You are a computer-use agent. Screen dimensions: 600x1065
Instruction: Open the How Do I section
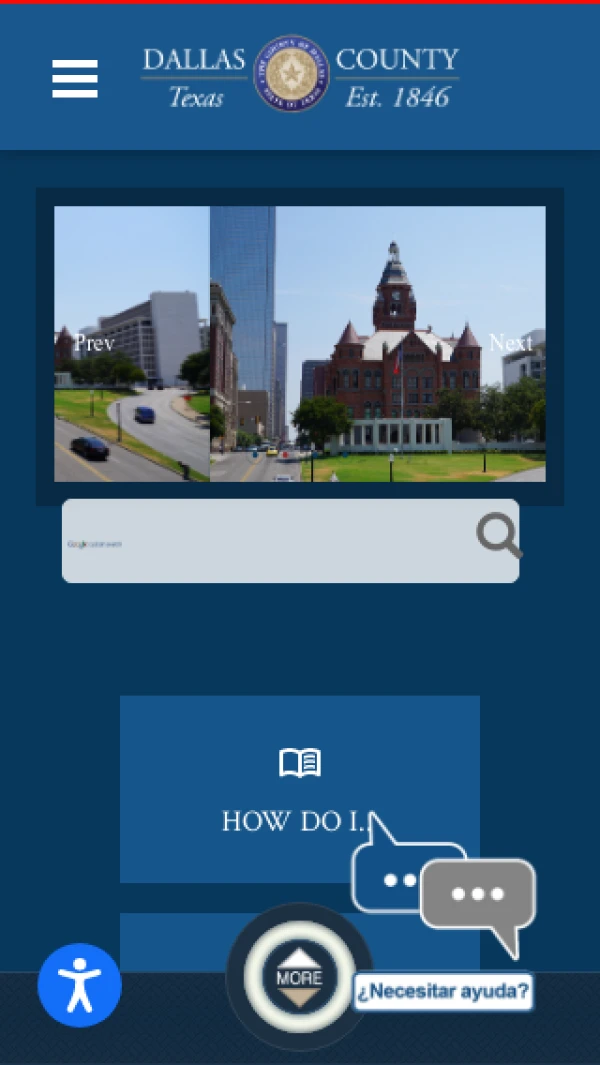pos(299,788)
